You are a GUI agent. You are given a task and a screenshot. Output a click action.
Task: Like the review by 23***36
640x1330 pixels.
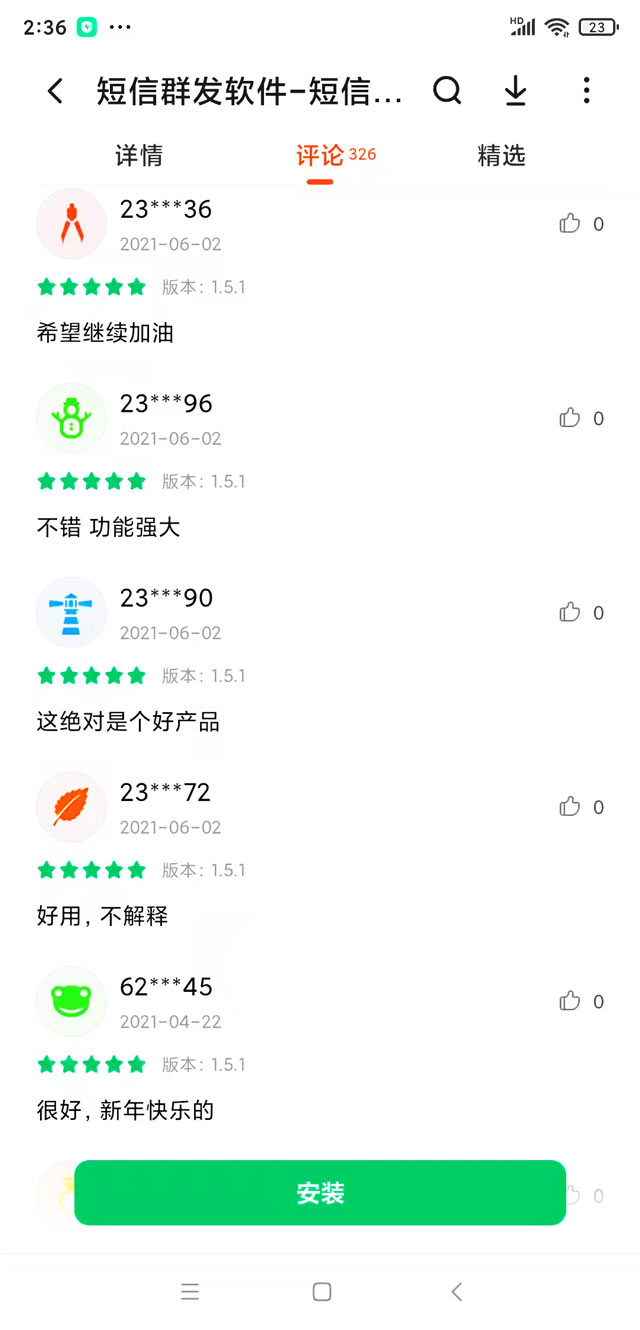coord(570,224)
